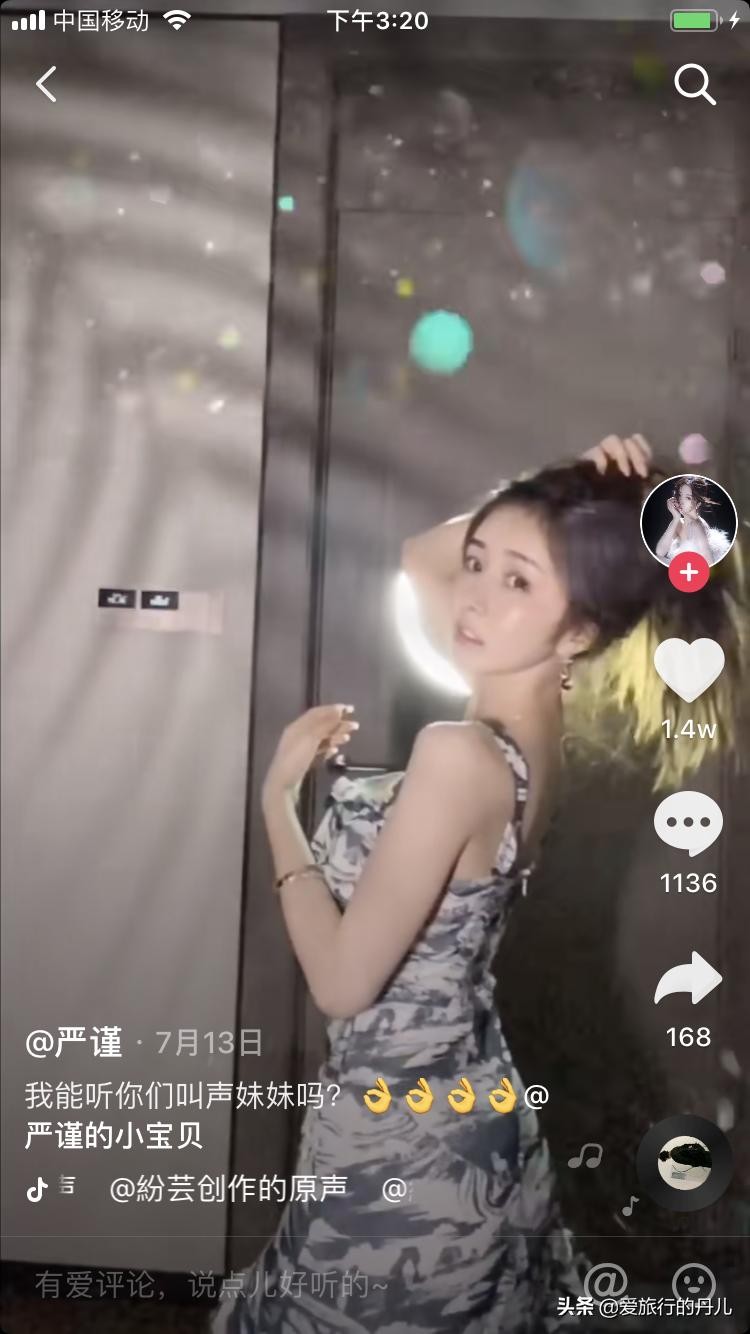Open the @紛芸创作的原声 sound link
Image resolution: width=750 pixels, height=1334 pixels.
228,1188
